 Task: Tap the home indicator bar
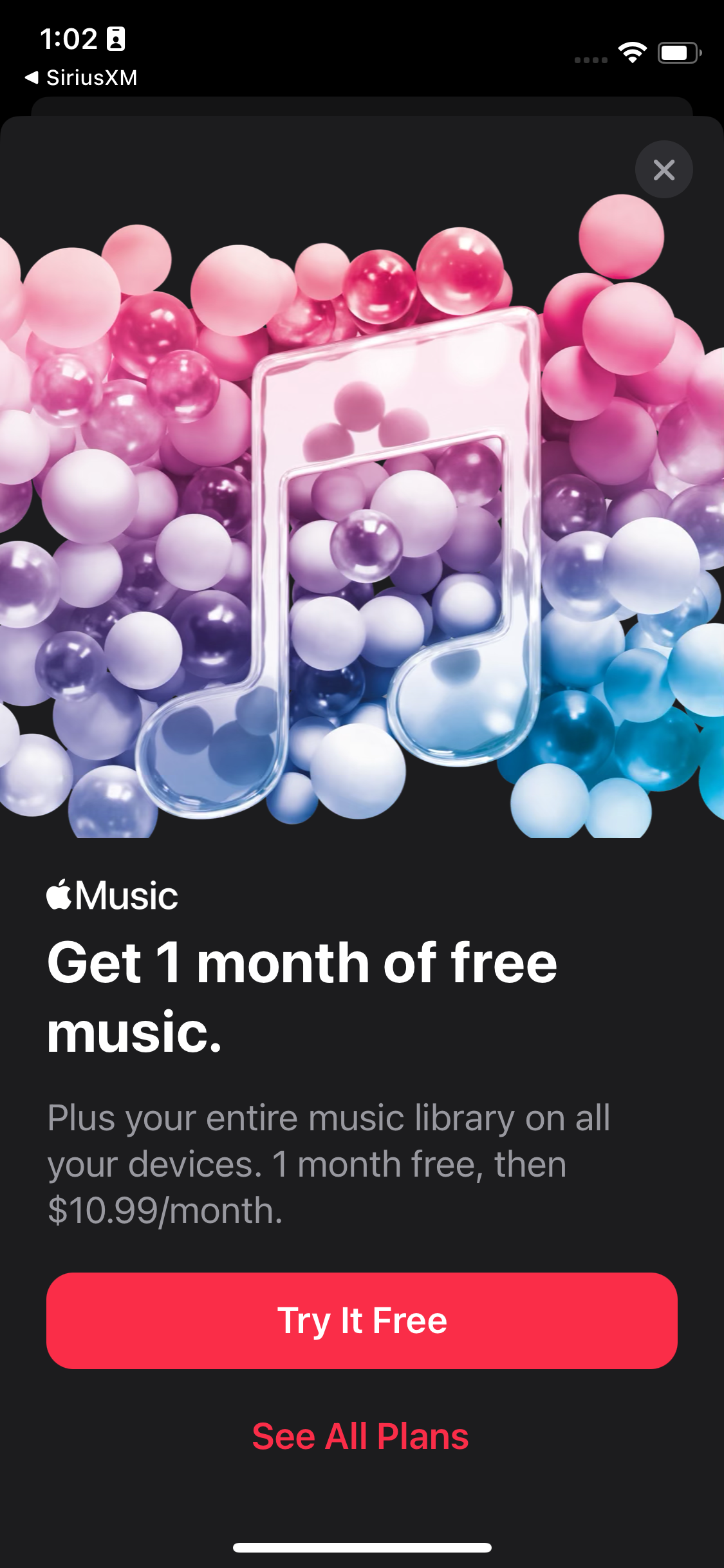(362, 1547)
